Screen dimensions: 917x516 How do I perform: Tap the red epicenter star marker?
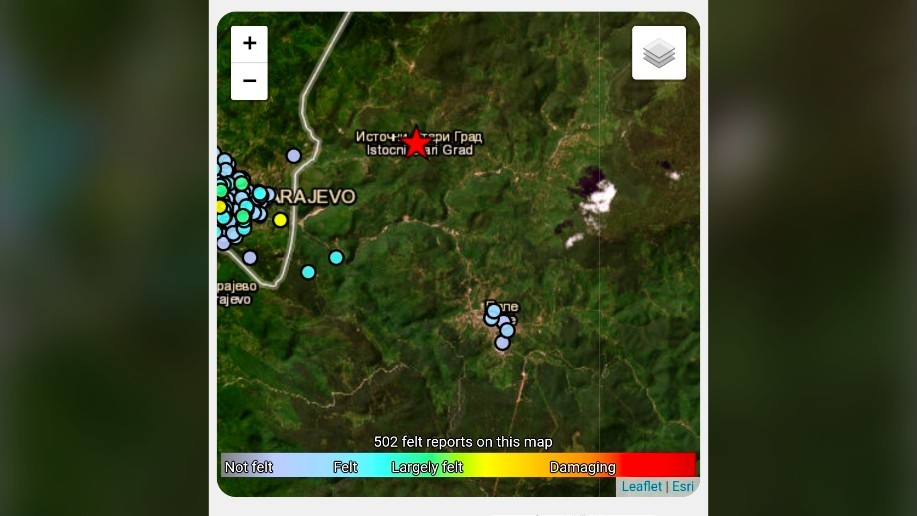click(x=416, y=143)
